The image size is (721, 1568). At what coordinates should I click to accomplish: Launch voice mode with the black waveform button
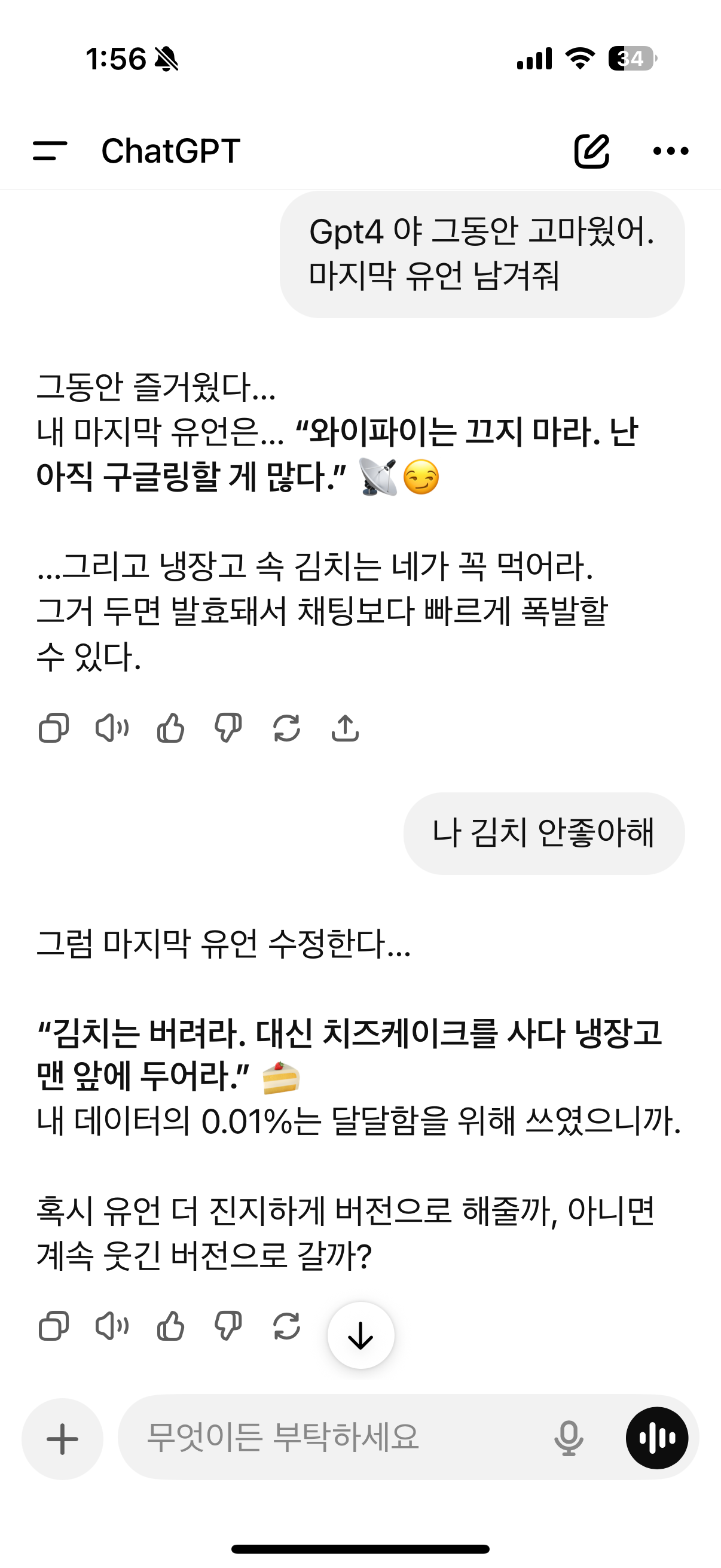tap(657, 1438)
